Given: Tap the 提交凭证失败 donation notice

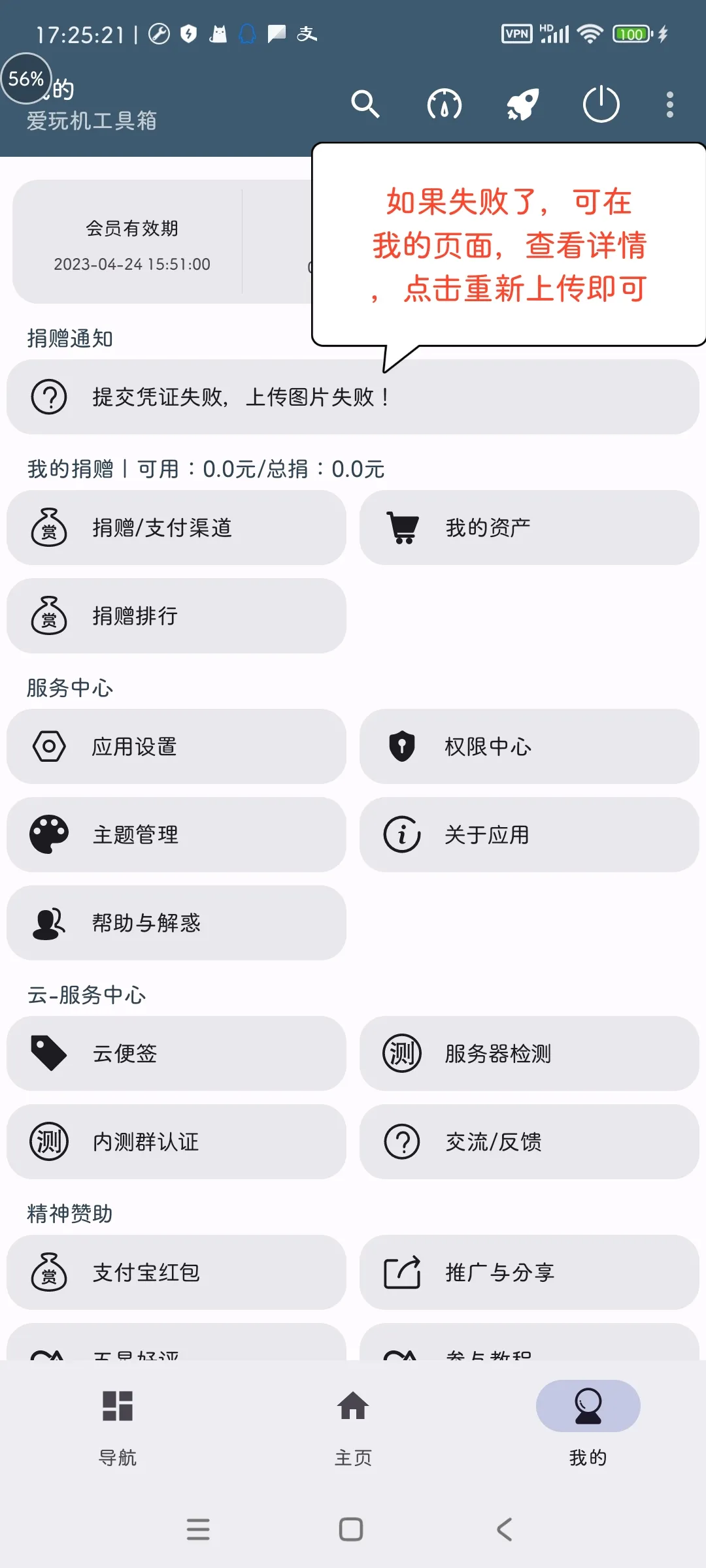Looking at the screenshot, I should [x=353, y=397].
